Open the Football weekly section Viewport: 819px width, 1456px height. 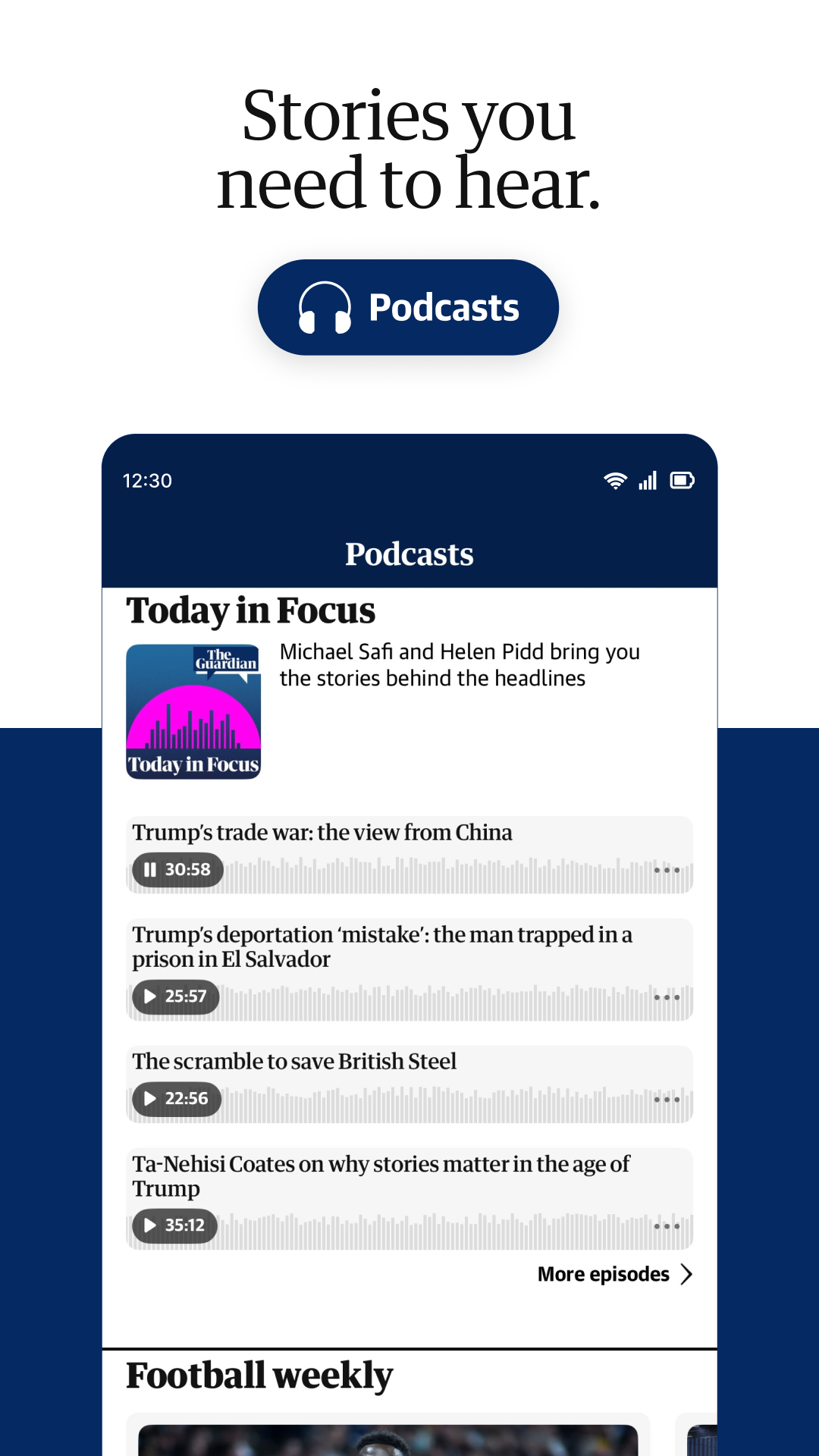(259, 1376)
